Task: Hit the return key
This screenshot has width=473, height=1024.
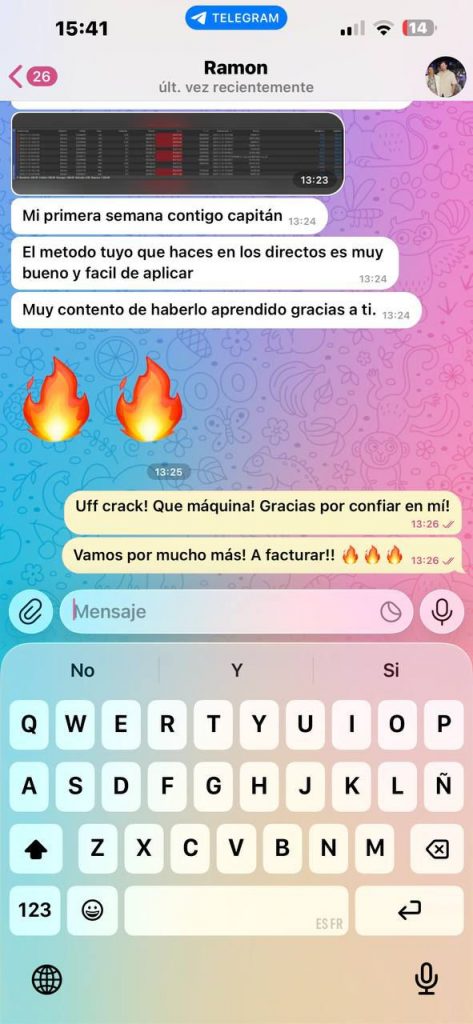Action: pyautogui.click(x=410, y=910)
